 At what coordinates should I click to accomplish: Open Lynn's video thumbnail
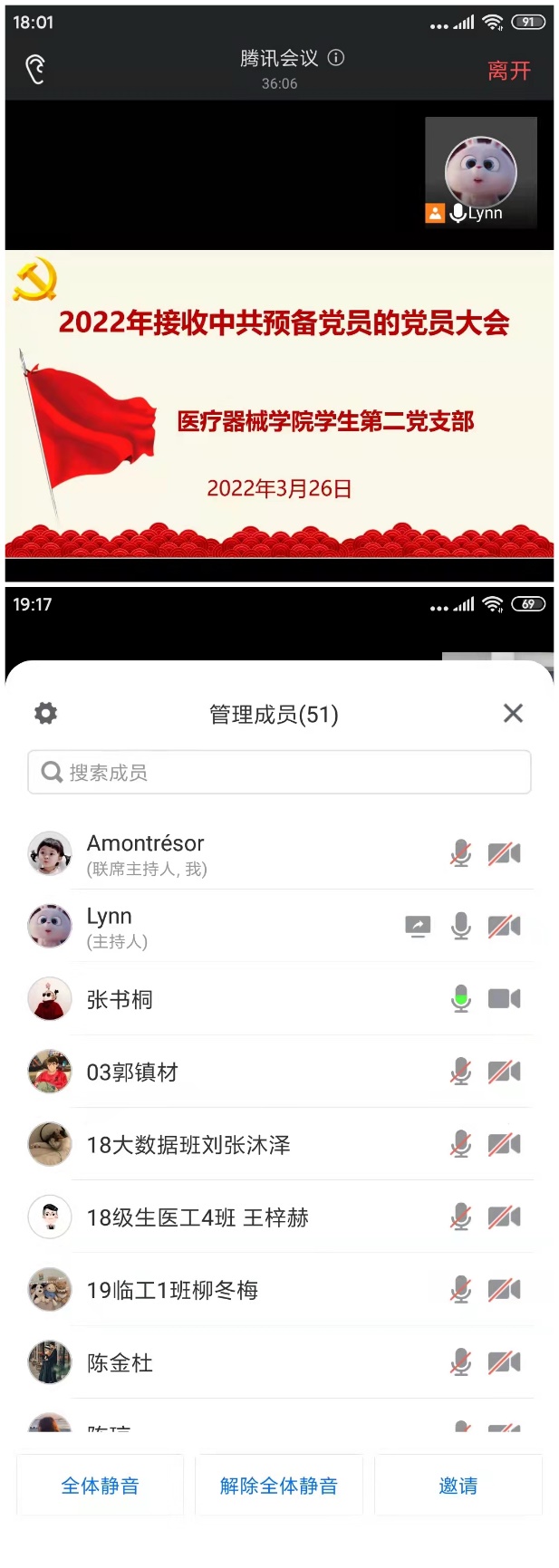[x=480, y=172]
